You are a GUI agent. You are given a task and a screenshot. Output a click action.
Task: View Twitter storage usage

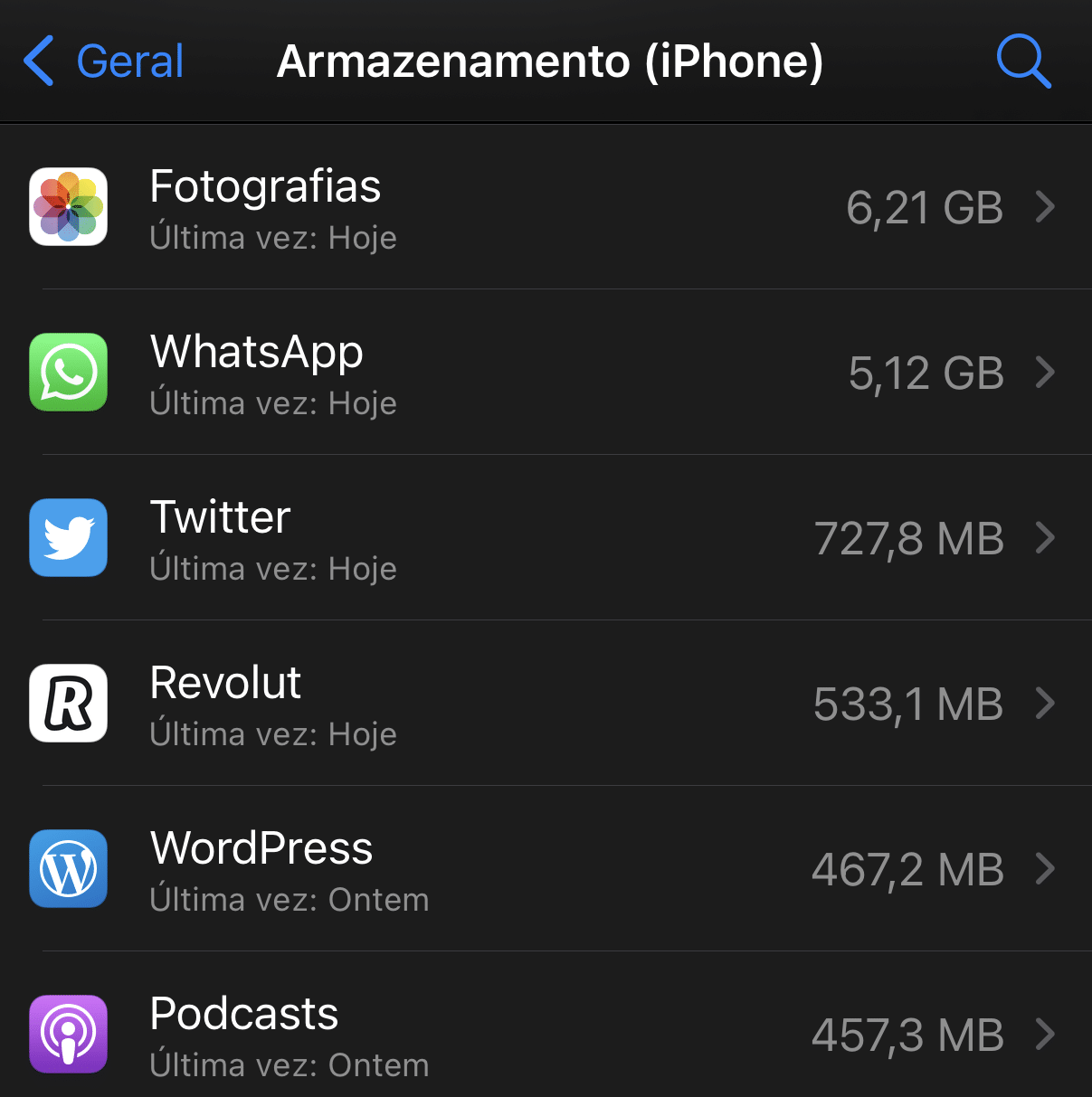[x=543, y=538]
